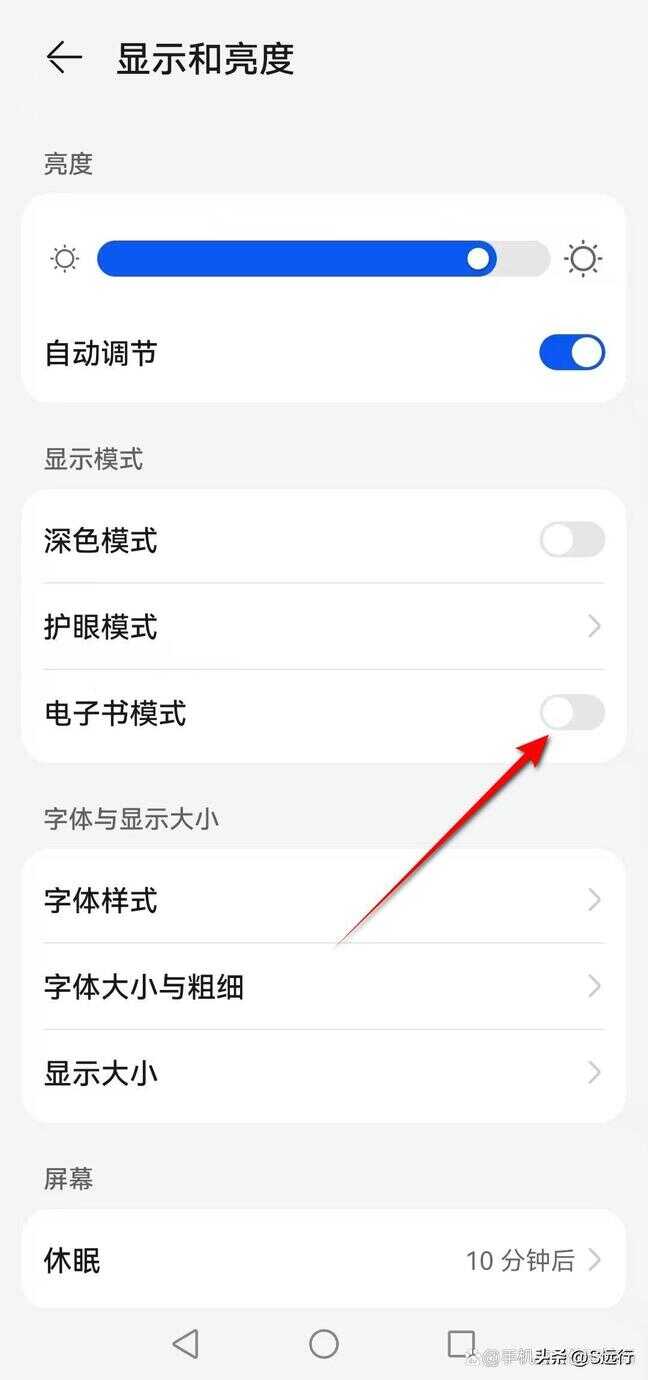Toggle 电子书模式 on

pyautogui.click(x=571, y=712)
